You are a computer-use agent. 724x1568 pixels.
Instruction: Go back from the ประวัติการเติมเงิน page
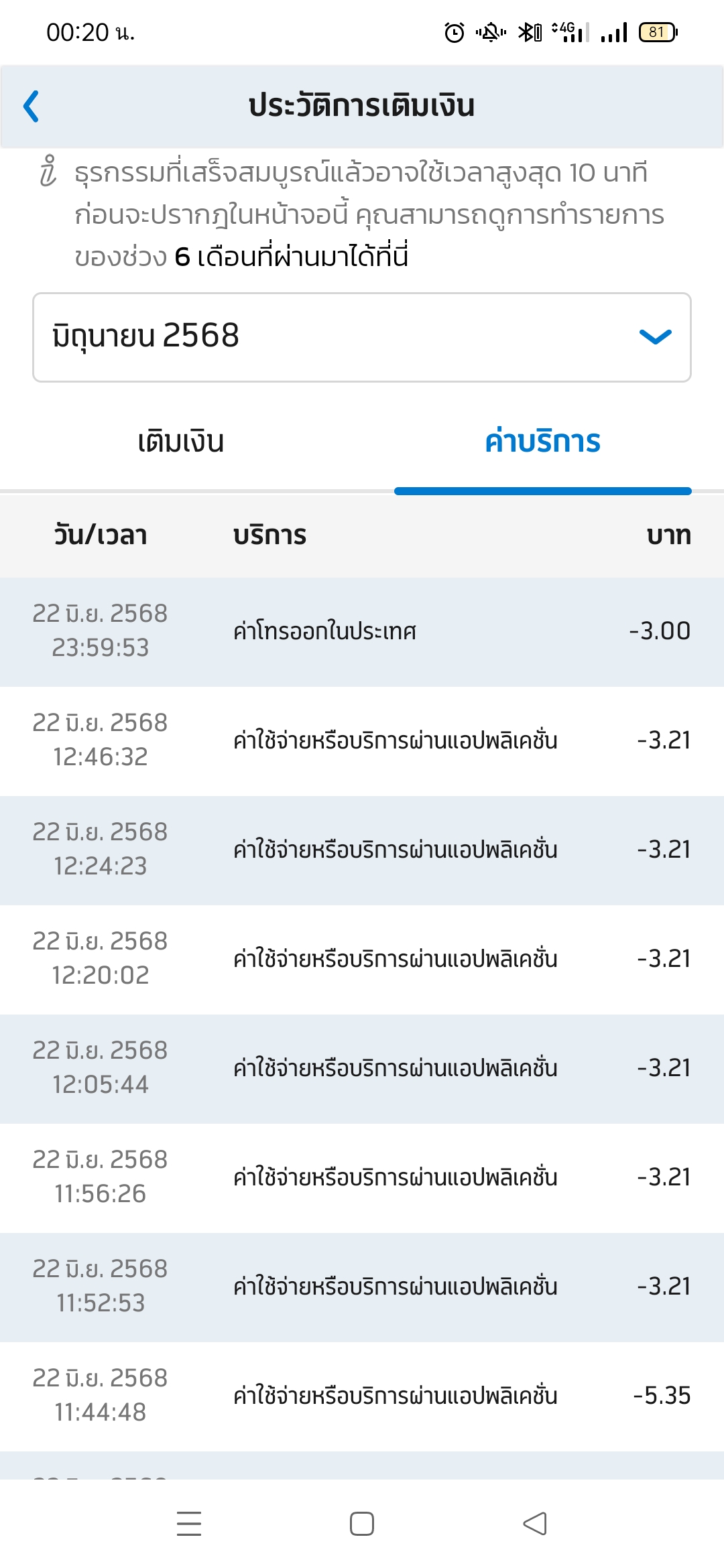[x=32, y=107]
